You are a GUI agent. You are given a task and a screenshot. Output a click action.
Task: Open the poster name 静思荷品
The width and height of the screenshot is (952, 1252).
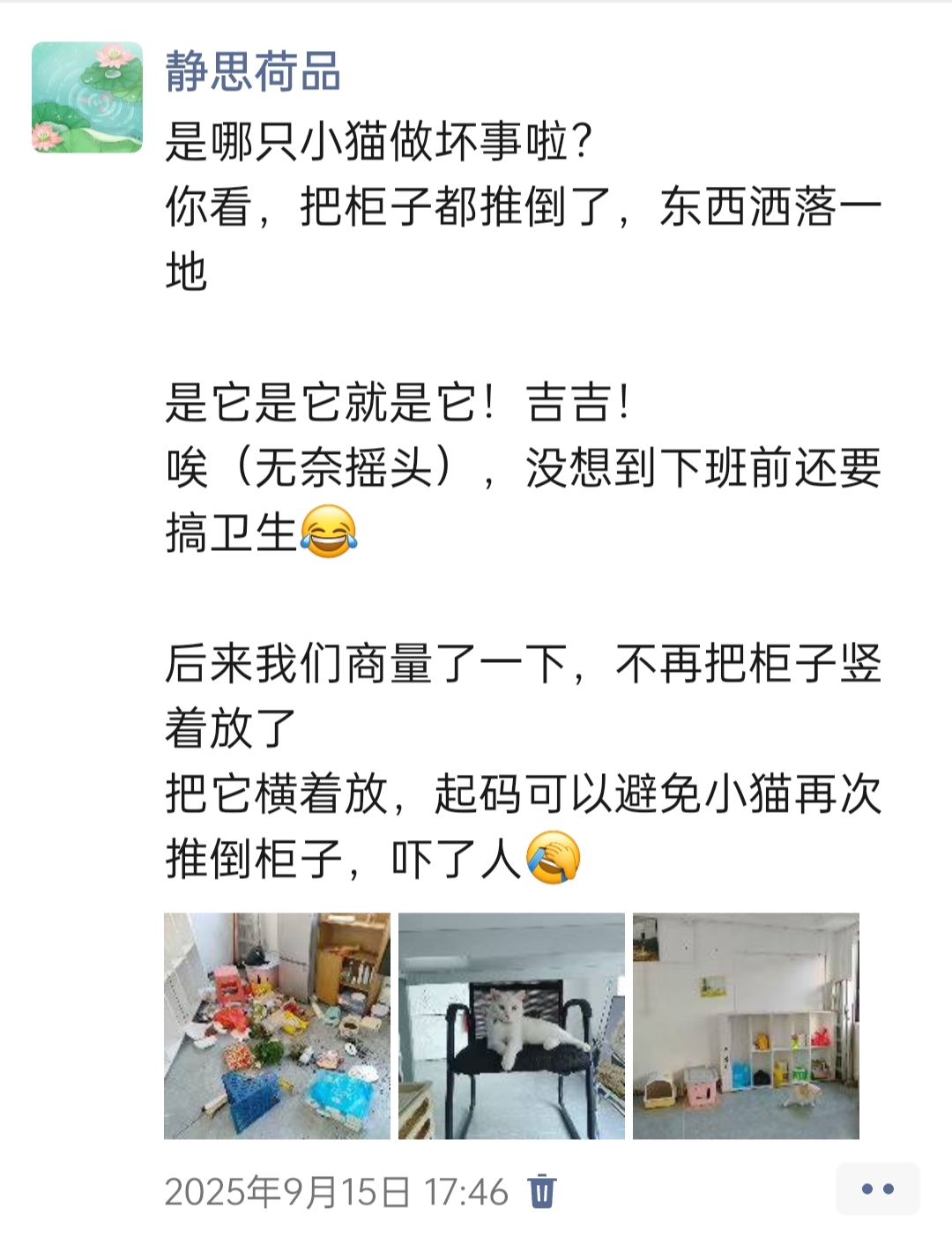(x=253, y=72)
